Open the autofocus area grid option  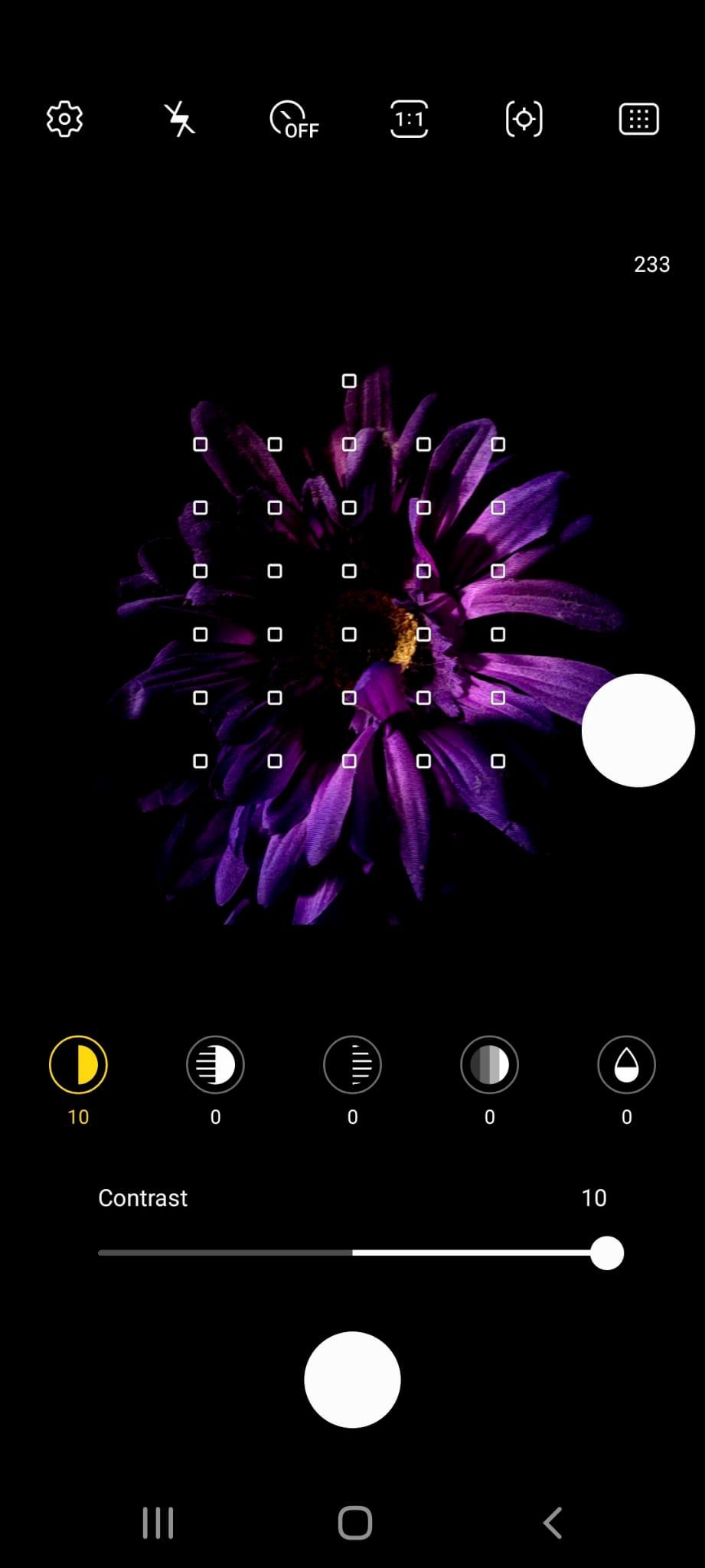(x=638, y=119)
